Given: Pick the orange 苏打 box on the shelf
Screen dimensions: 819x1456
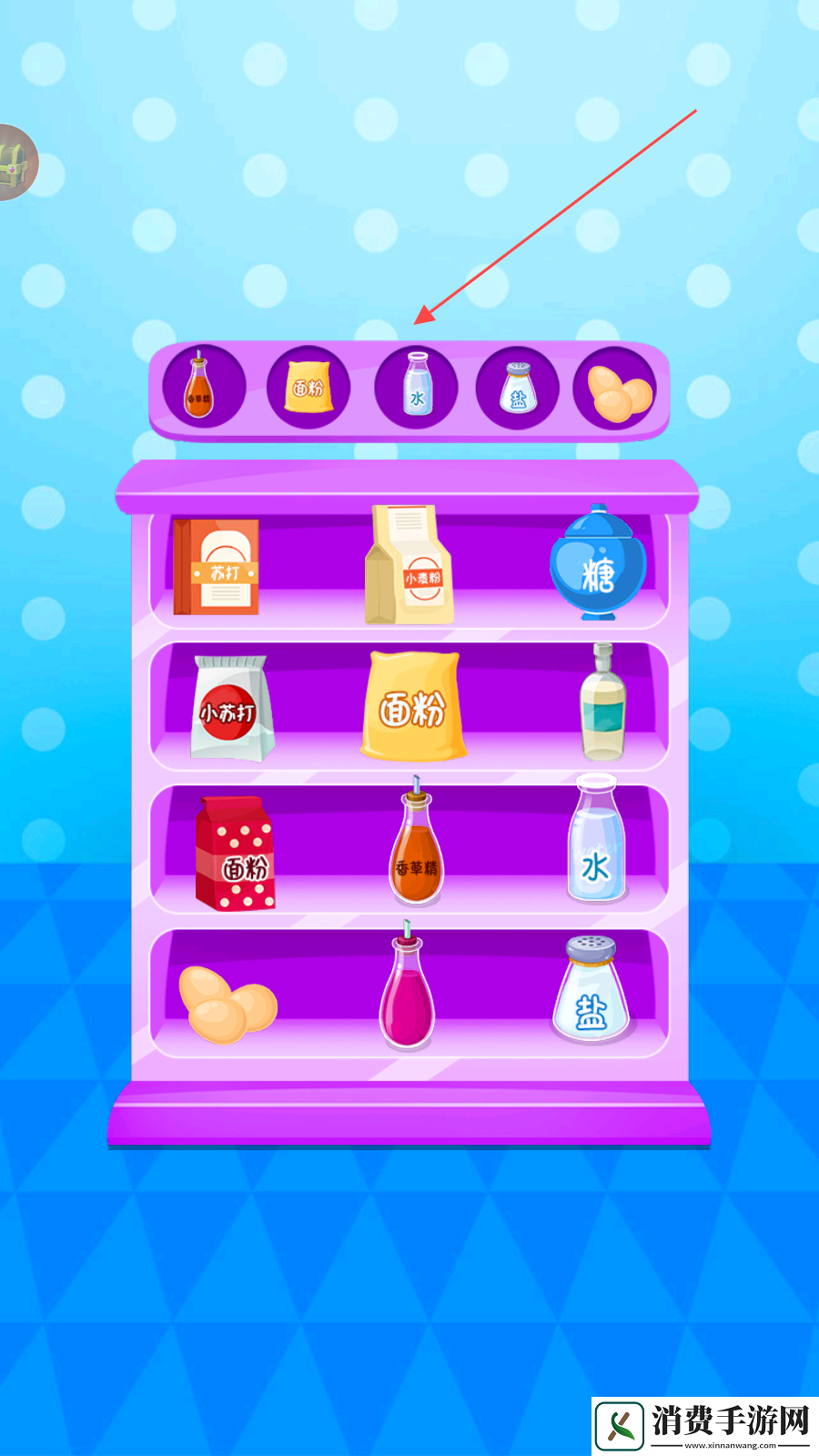Looking at the screenshot, I should (217, 568).
